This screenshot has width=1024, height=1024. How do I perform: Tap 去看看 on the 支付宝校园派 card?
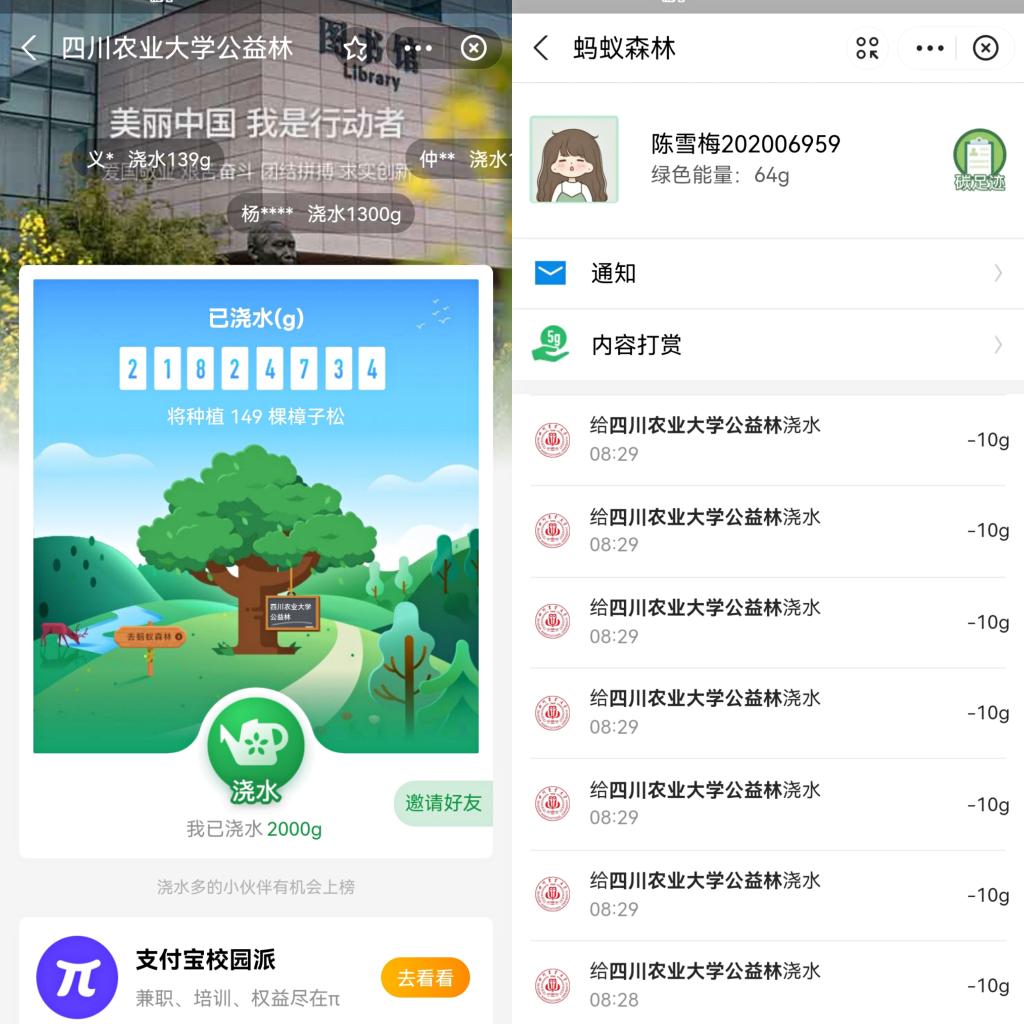pos(425,978)
